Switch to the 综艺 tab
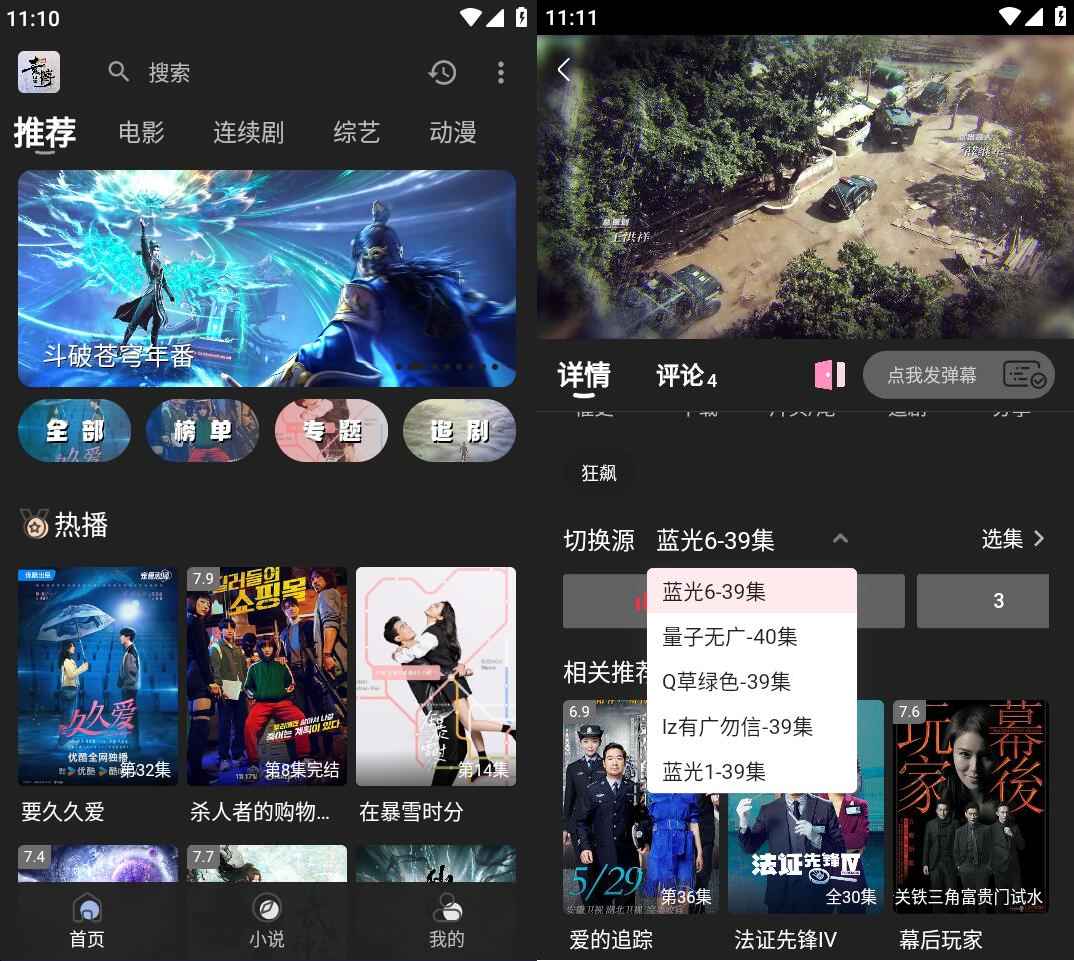This screenshot has height=961, width=1074. click(x=357, y=132)
